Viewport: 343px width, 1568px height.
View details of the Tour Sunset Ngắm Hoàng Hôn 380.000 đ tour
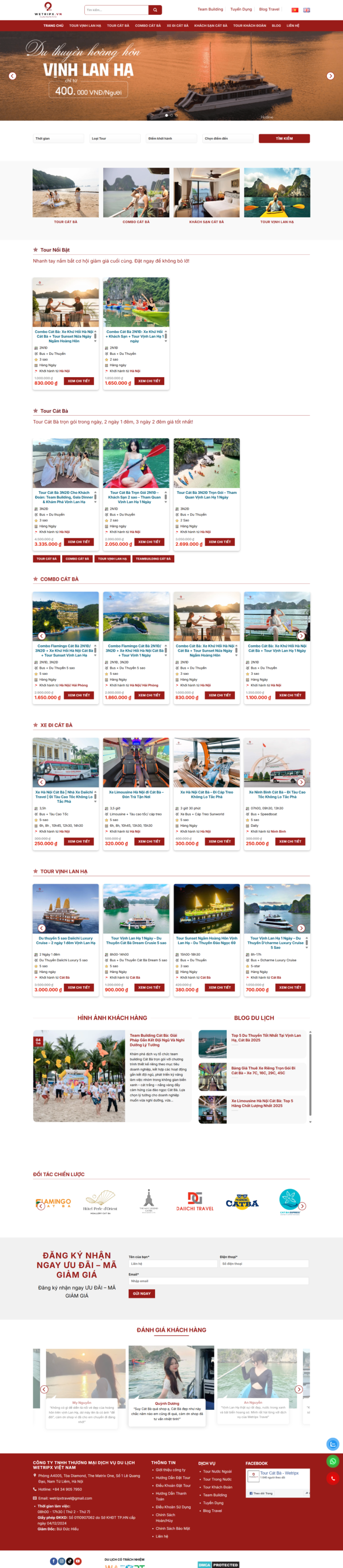tap(220, 987)
